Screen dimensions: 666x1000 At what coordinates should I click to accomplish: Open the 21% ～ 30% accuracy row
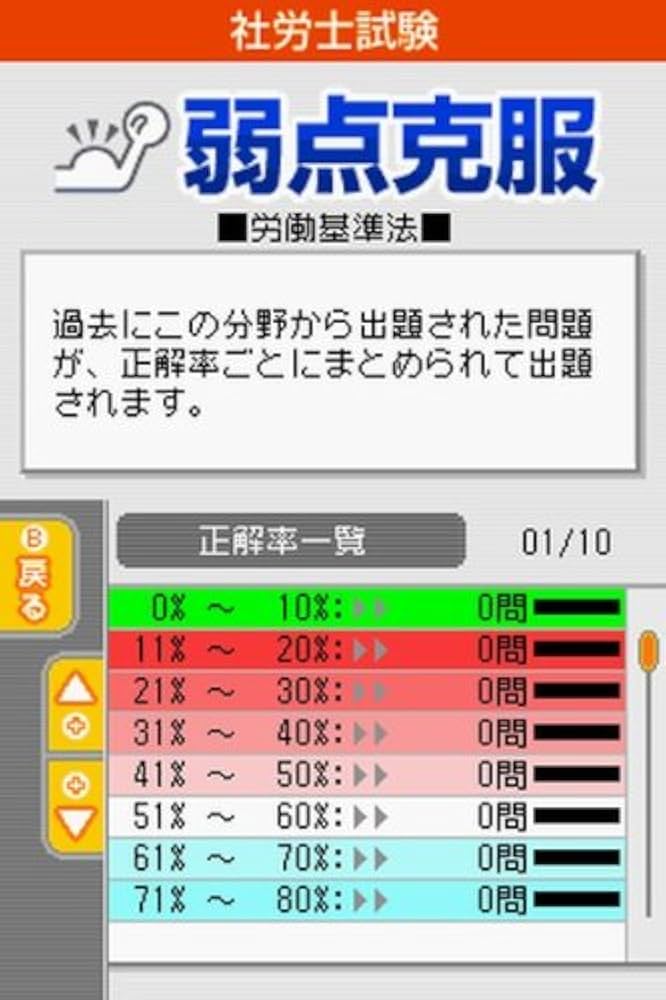point(366,691)
